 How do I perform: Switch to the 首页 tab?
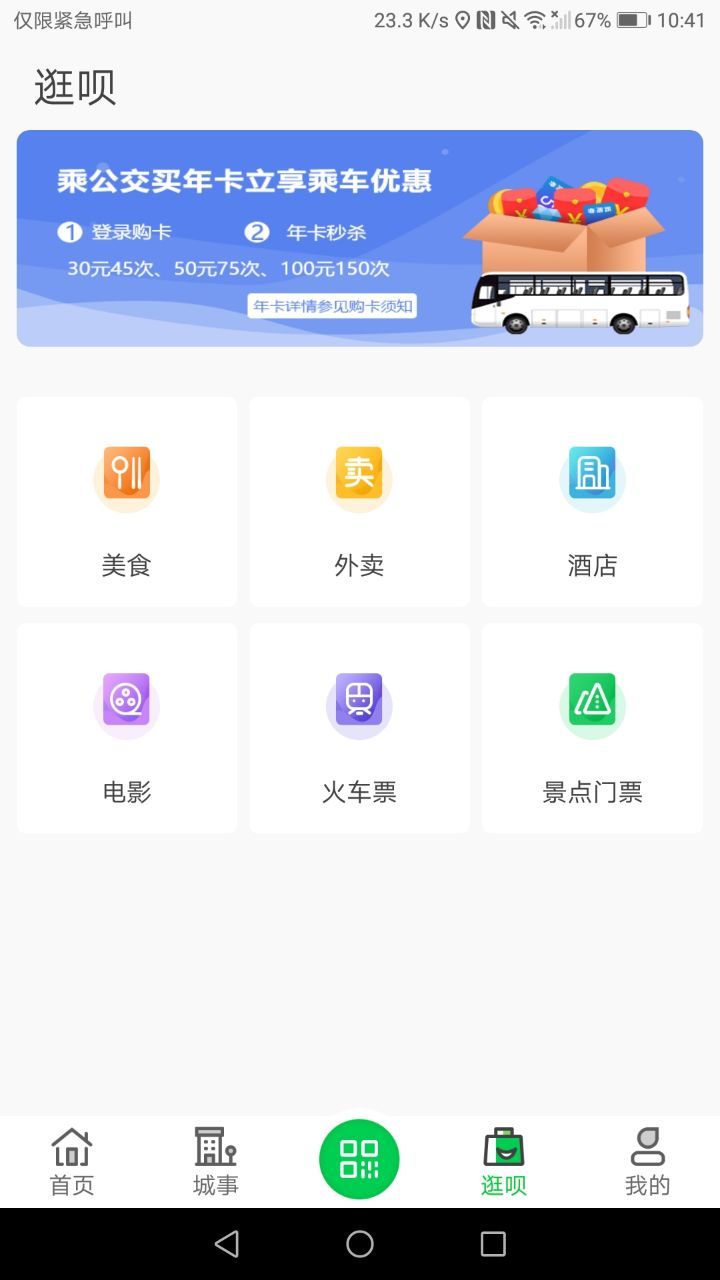tap(70, 1160)
